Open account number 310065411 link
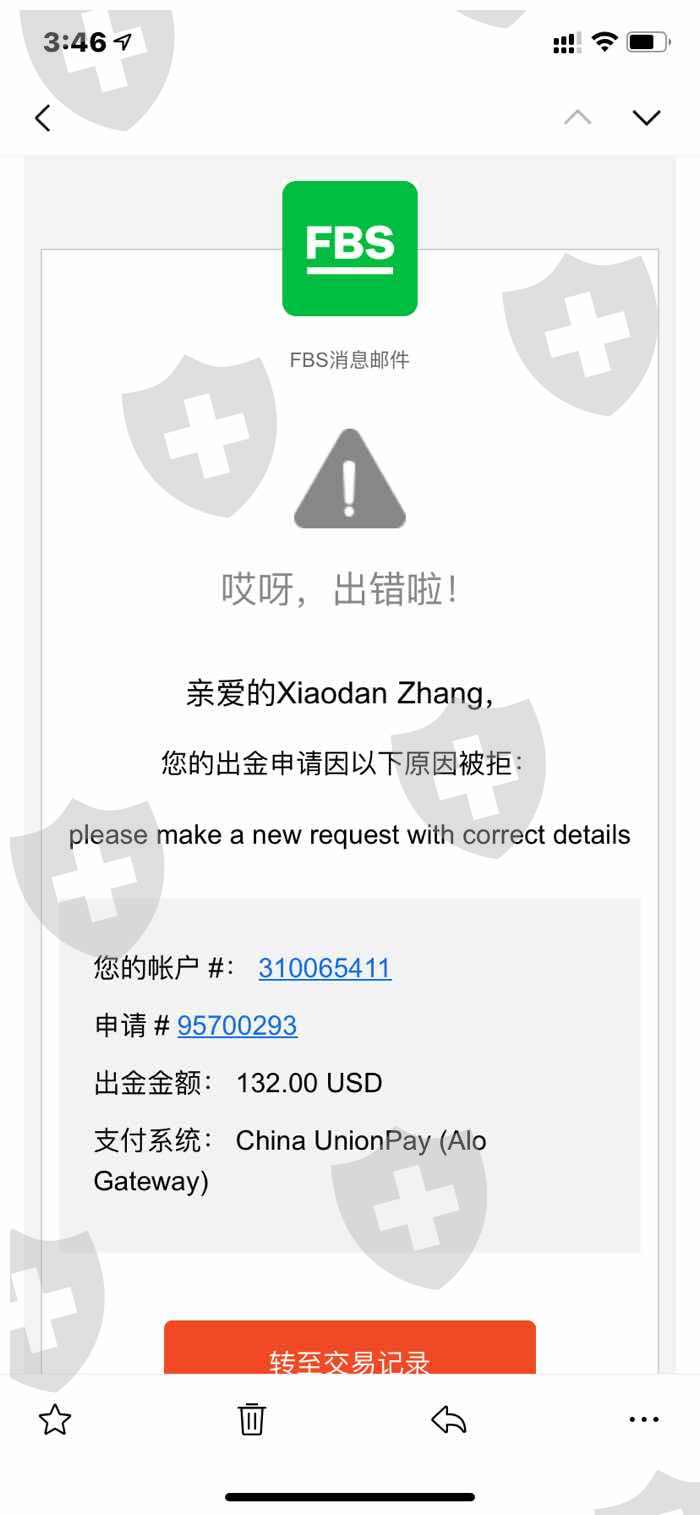The image size is (700, 1515). point(324,968)
